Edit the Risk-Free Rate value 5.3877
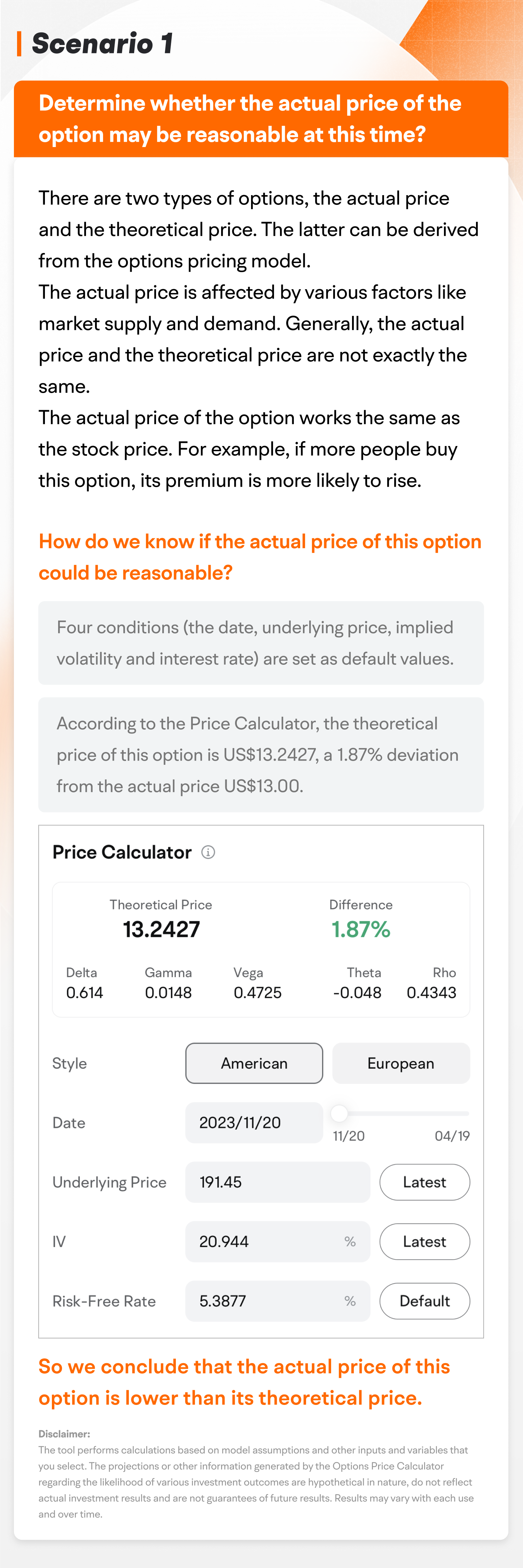 pos(277,1301)
